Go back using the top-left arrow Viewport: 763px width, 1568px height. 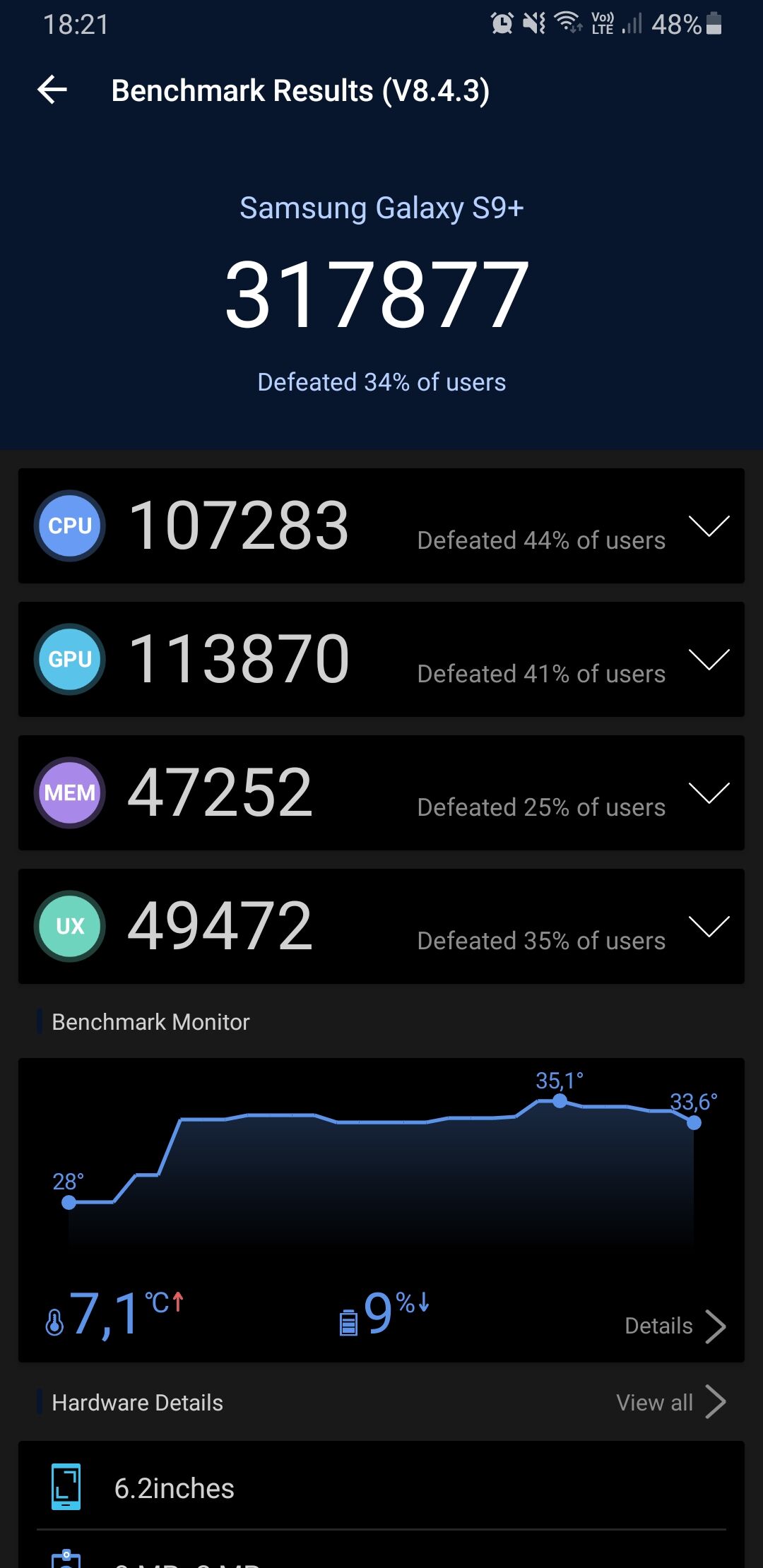click(x=52, y=90)
